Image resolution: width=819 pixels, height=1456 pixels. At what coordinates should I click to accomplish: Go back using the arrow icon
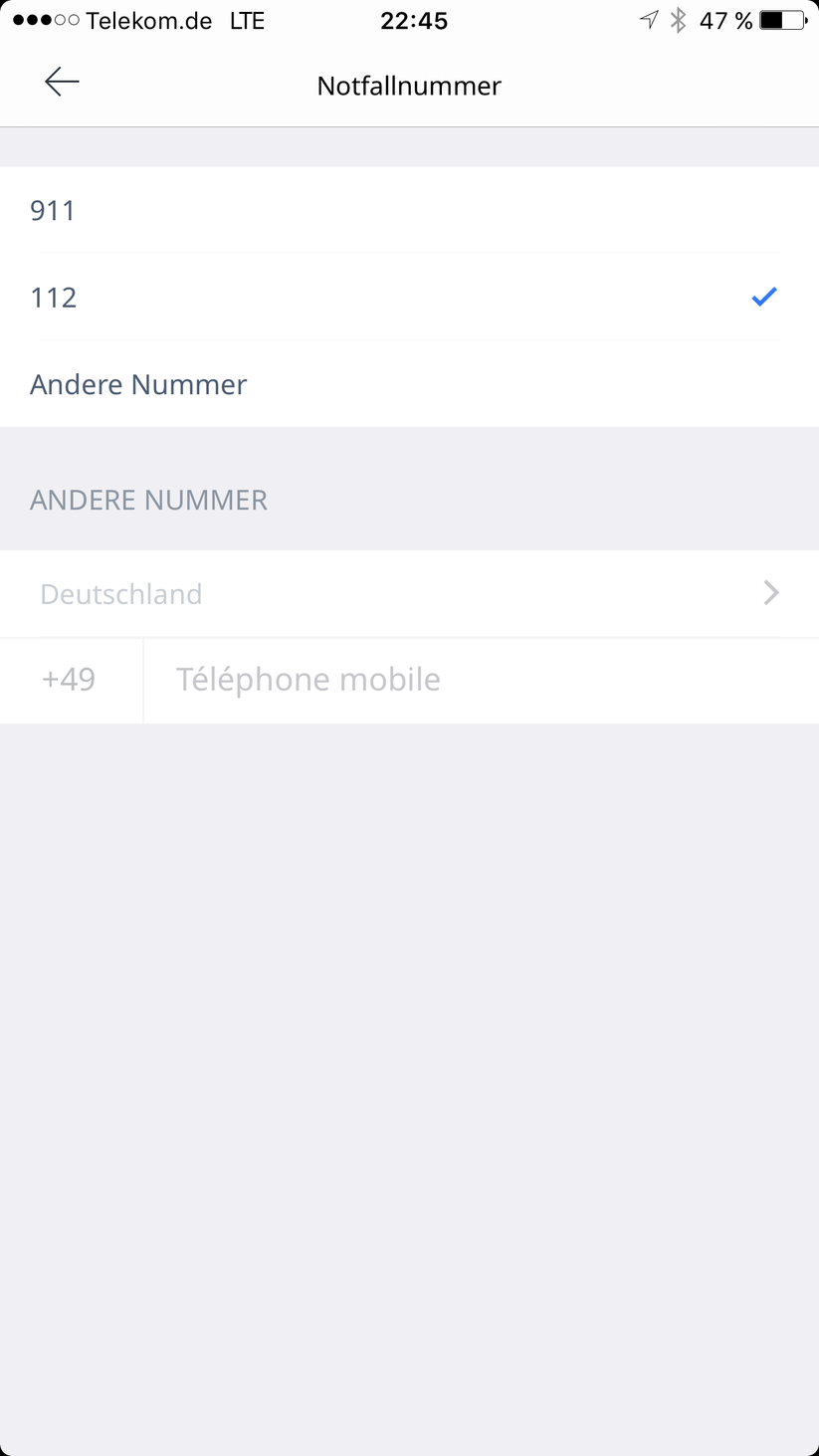click(x=62, y=83)
